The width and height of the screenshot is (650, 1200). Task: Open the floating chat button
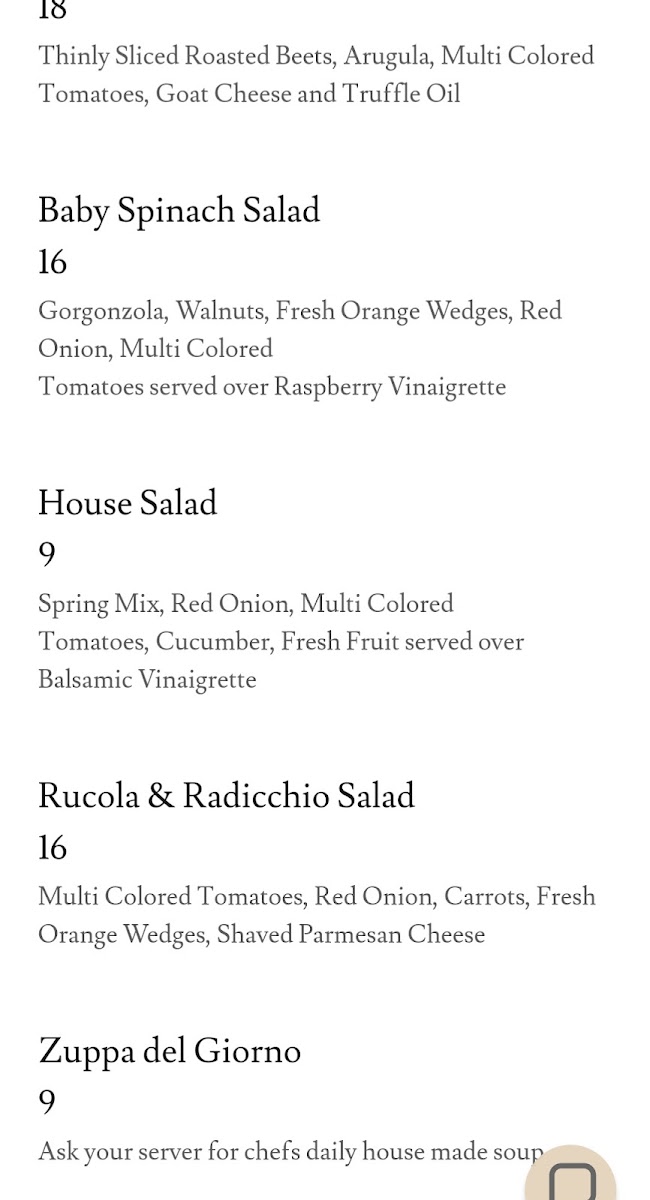click(572, 1178)
